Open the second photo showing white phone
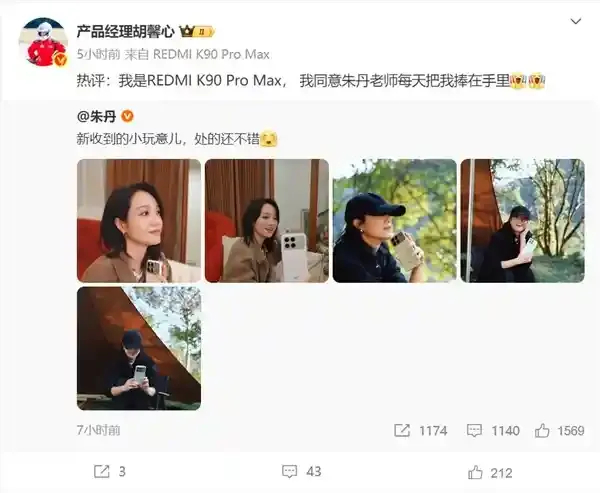This screenshot has height=493, width=600. tap(266, 220)
